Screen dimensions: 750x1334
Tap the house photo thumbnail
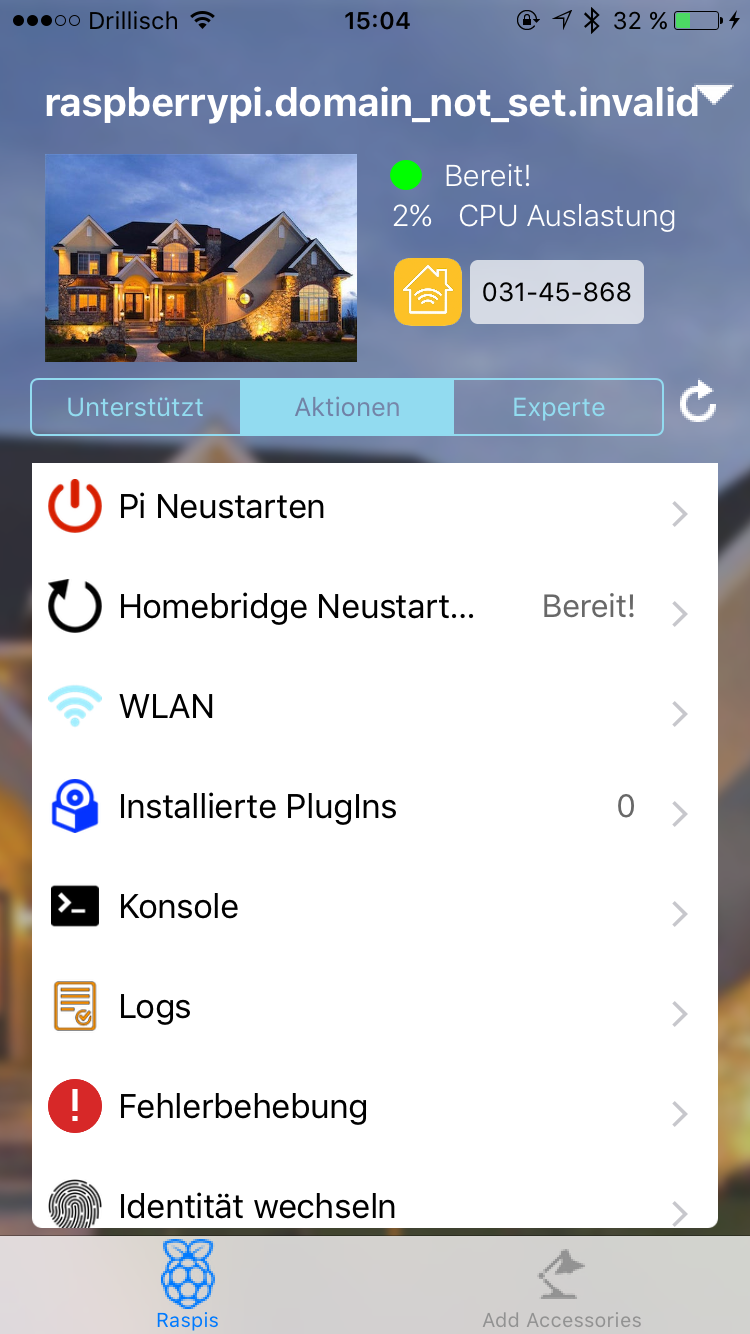201,258
